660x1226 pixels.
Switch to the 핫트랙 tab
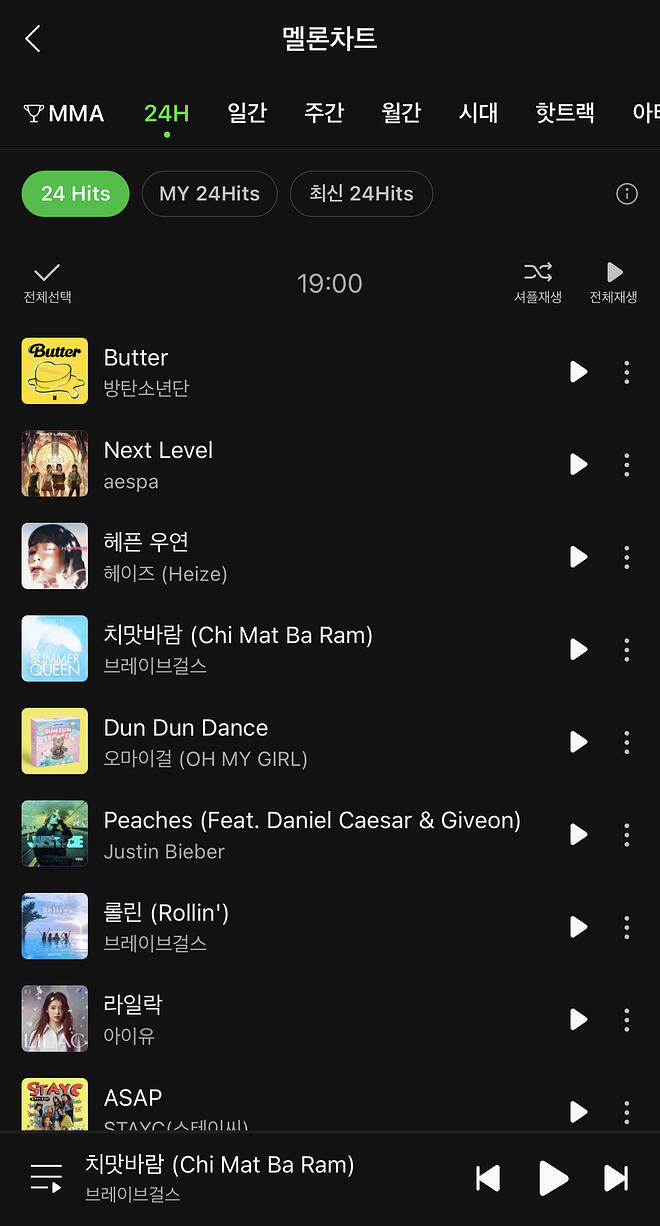pyautogui.click(x=565, y=113)
